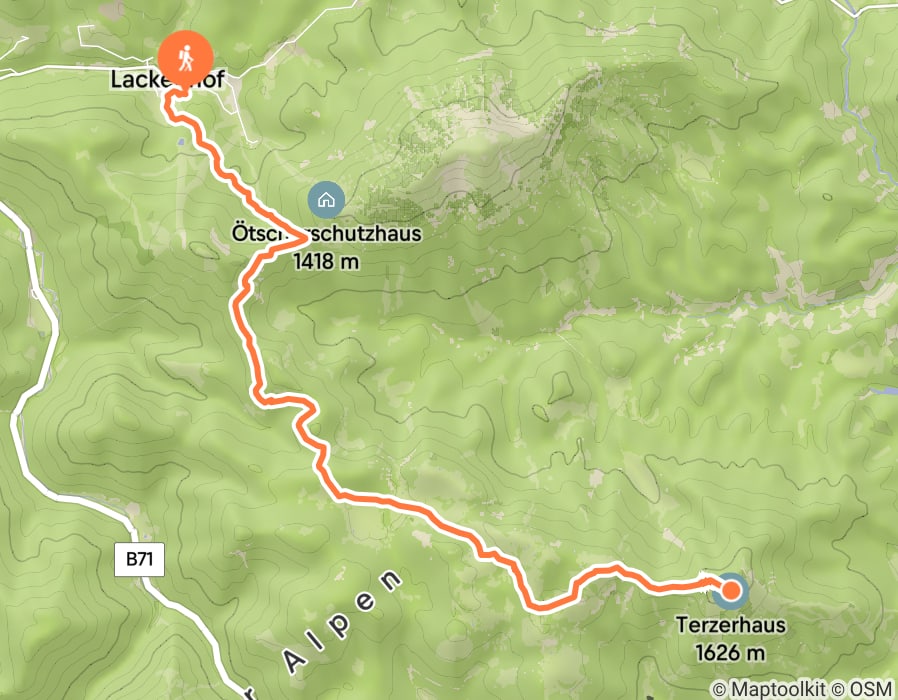This screenshot has height=700, width=898.
Task: Open the Ötscherschutzhaus hut marker
Action: (325, 200)
